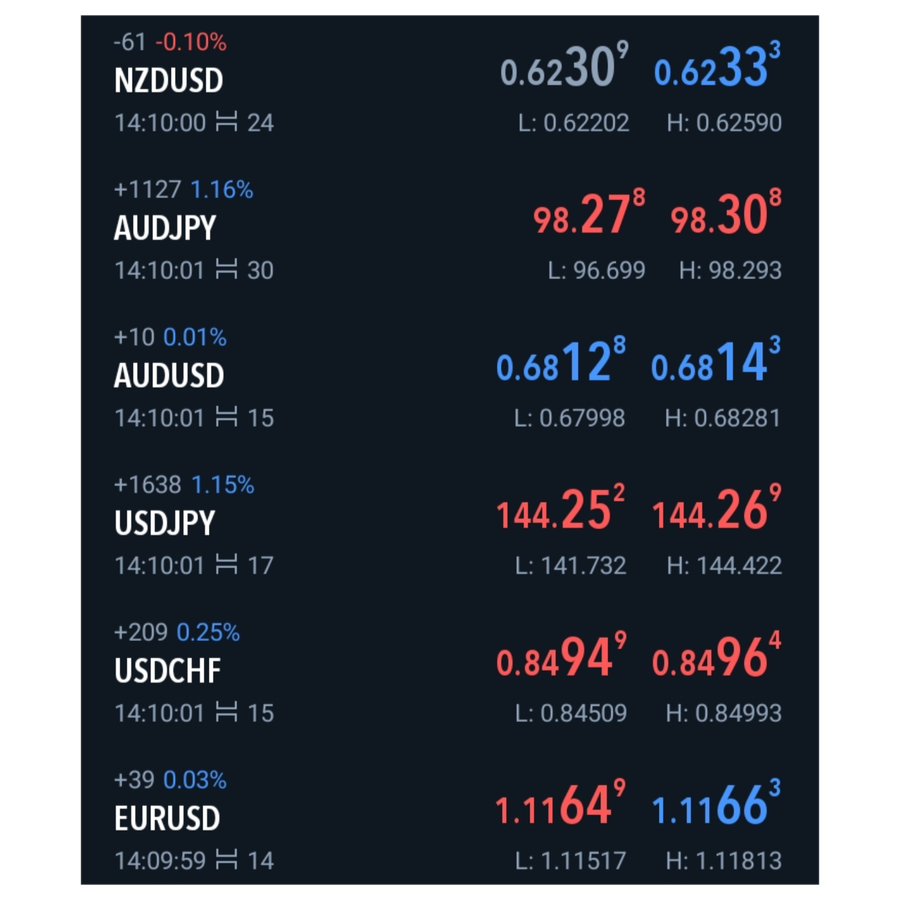Screen dimensions: 900x900
Task: Tap the AUDUSD quote entry
Action: [449, 378]
